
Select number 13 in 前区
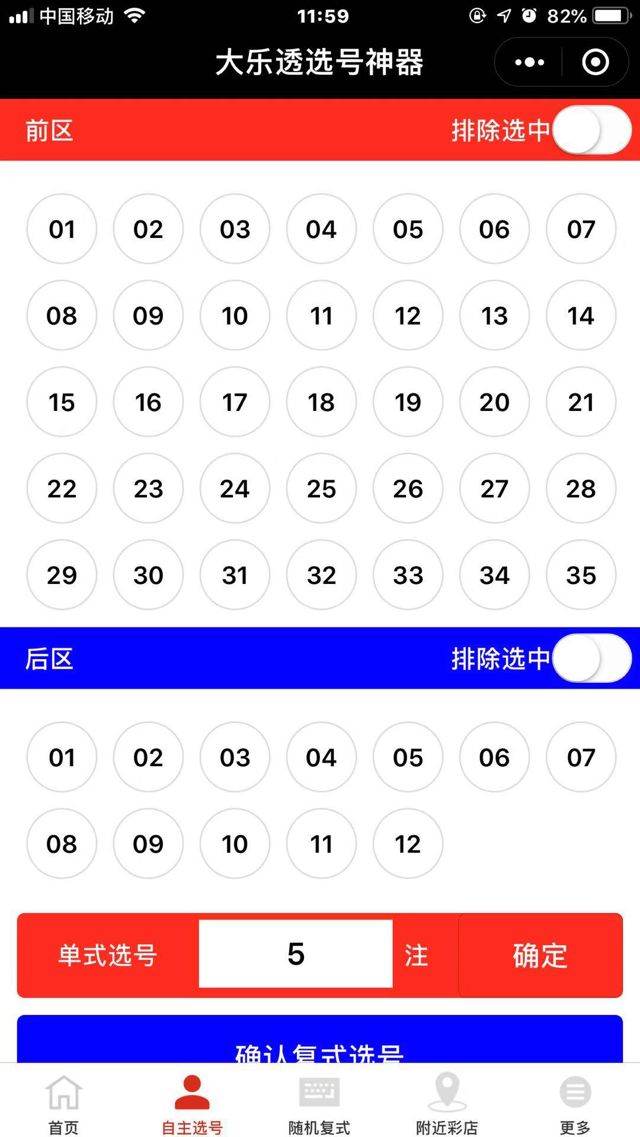pyautogui.click(x=494, y=316)
